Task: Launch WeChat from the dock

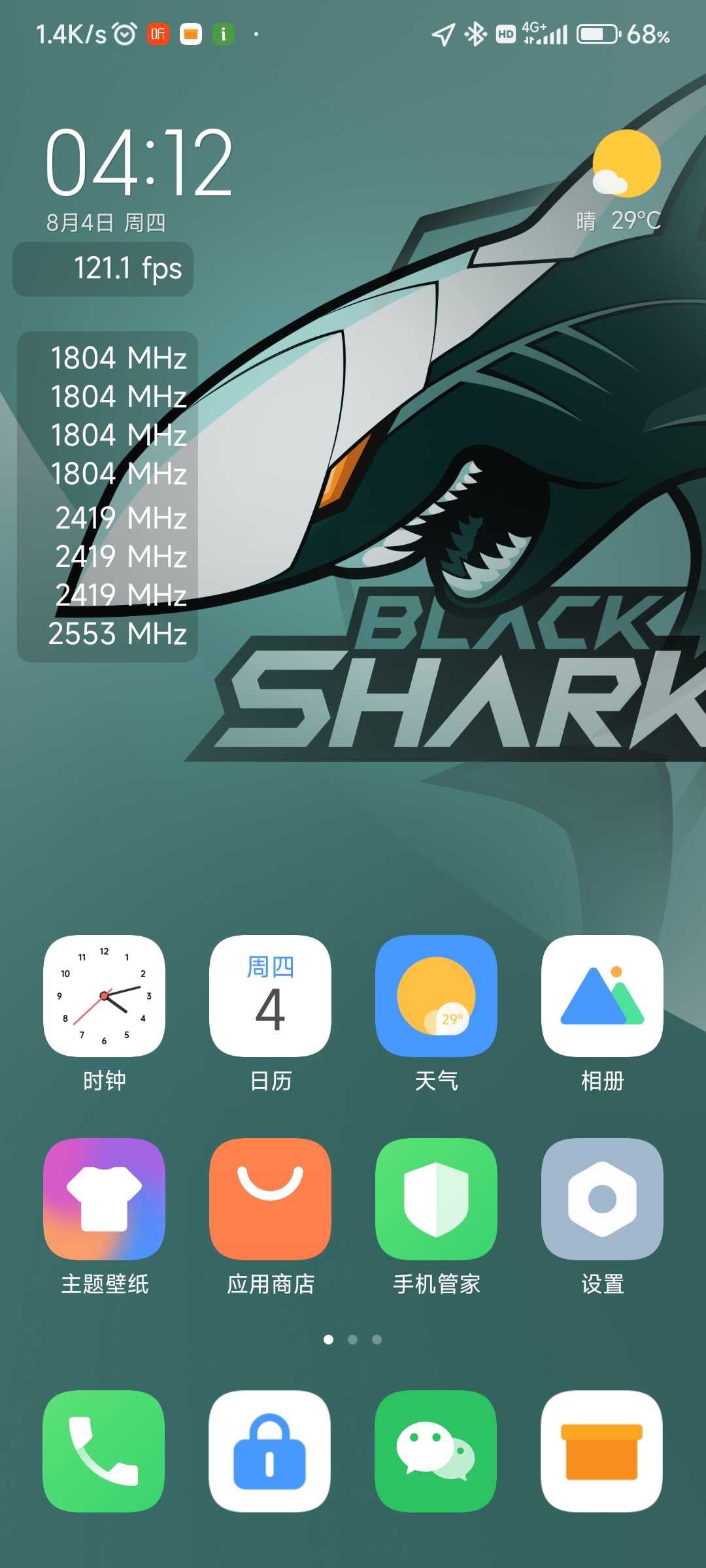Action: [435, 1450]
